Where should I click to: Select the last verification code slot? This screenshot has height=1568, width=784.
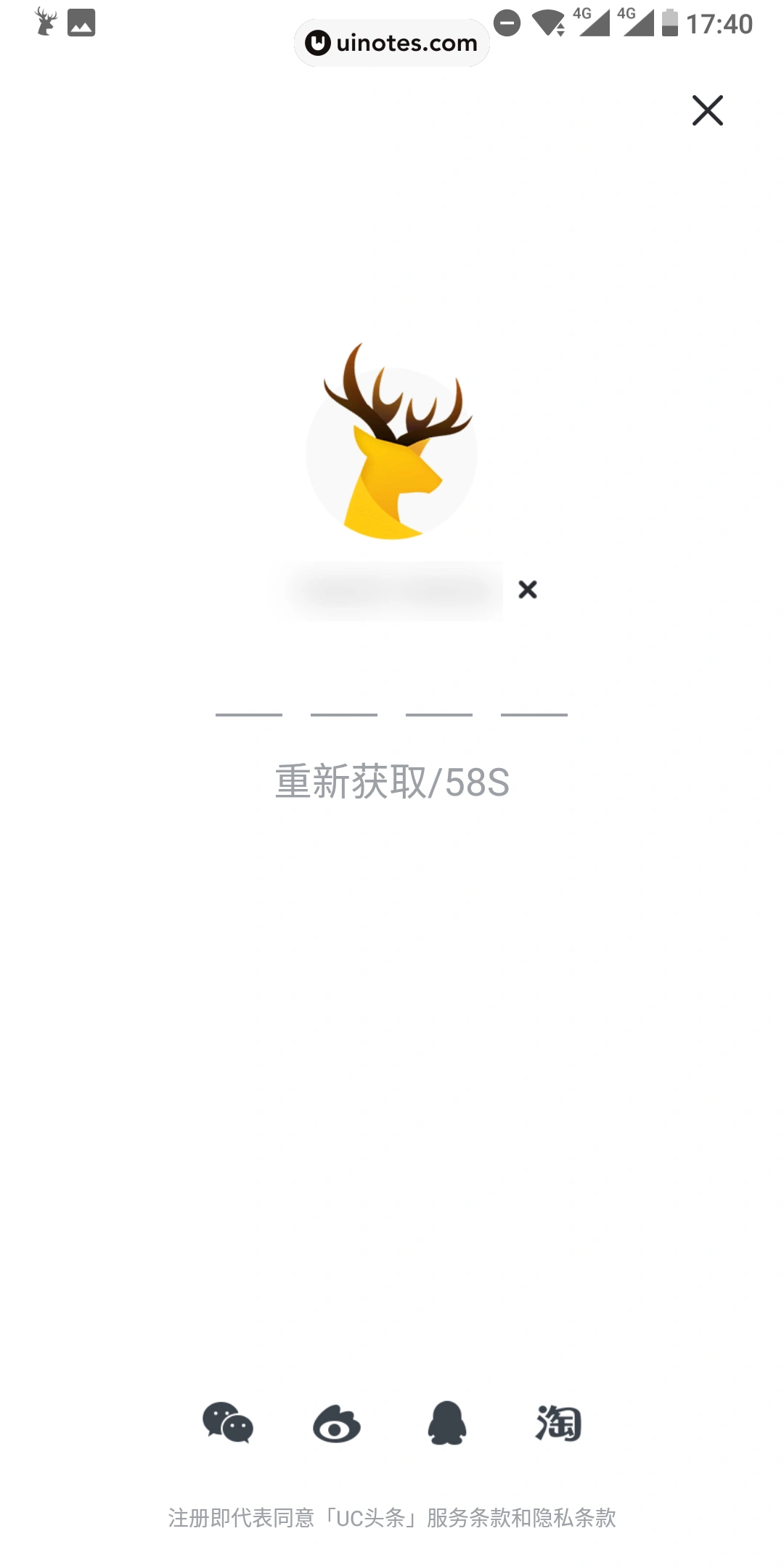click(x=534, y=715)
